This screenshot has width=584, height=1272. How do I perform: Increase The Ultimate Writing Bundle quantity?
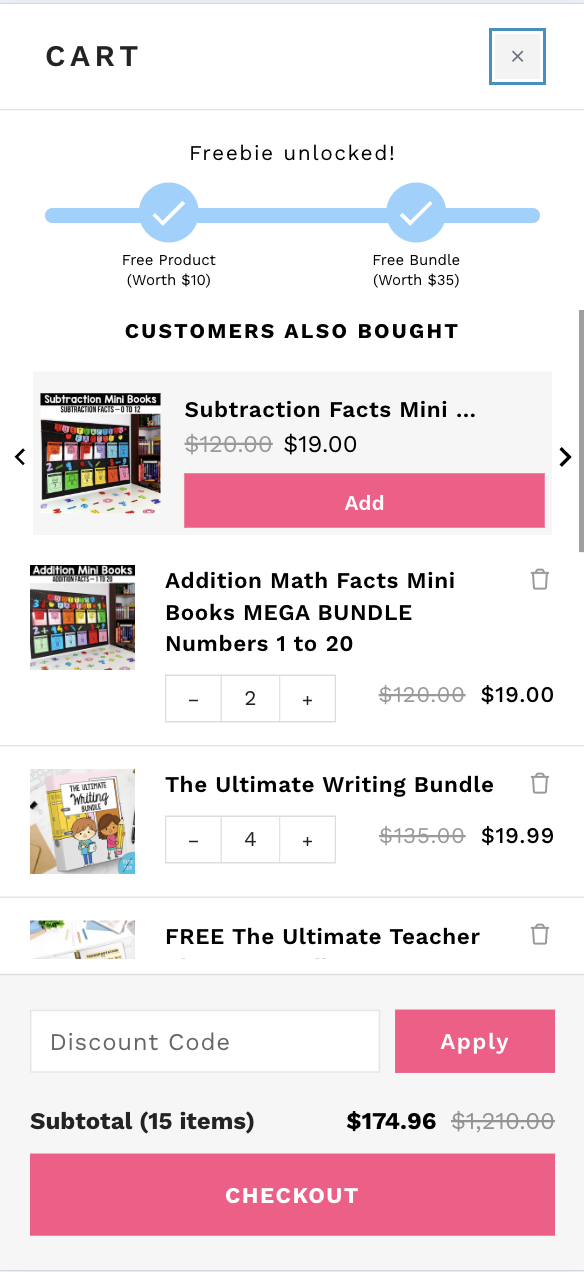(307, 840)
